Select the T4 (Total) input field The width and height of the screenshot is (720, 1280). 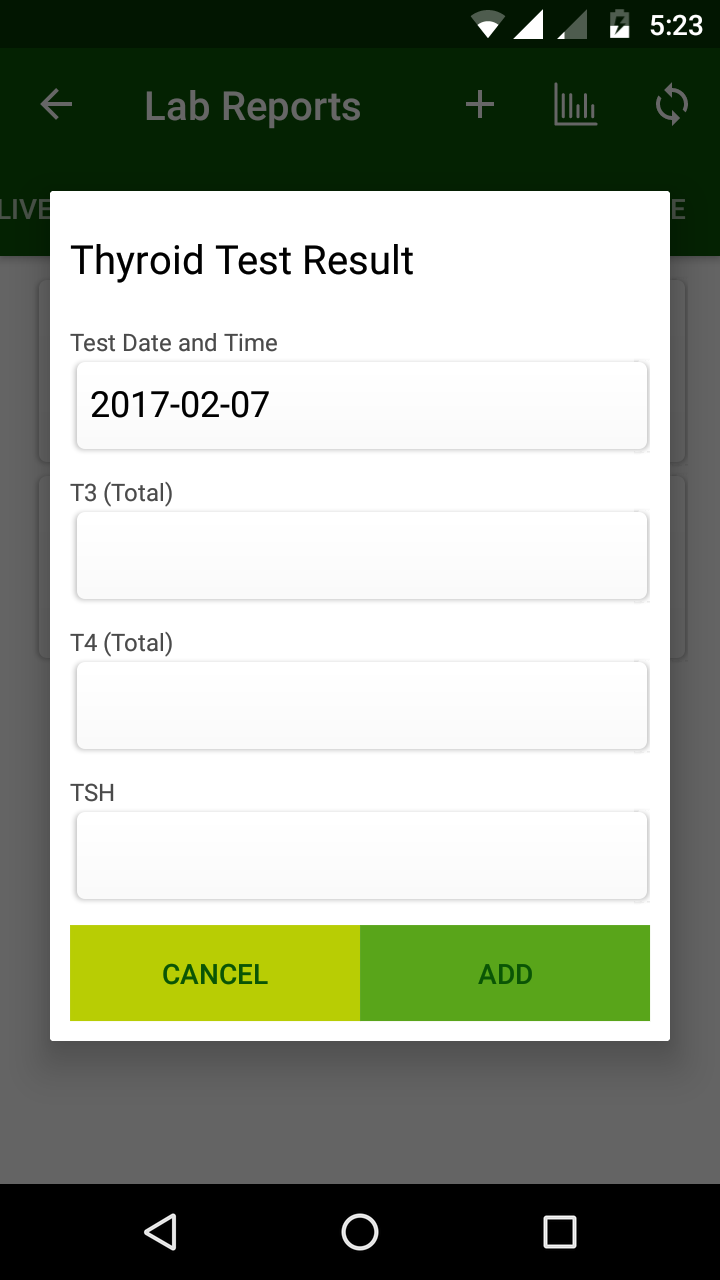(361, 705)
